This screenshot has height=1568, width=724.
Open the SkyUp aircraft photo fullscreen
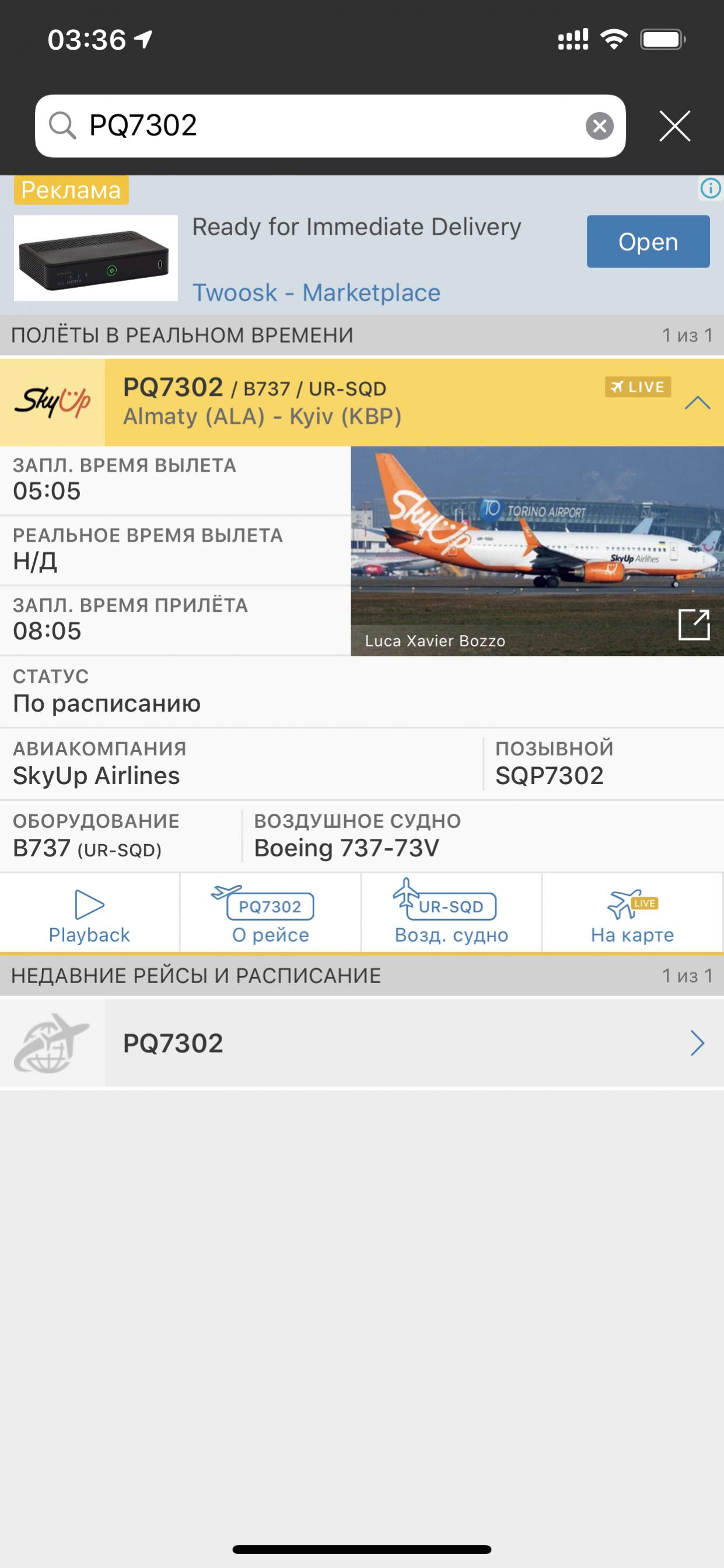[x=694, y=625]
